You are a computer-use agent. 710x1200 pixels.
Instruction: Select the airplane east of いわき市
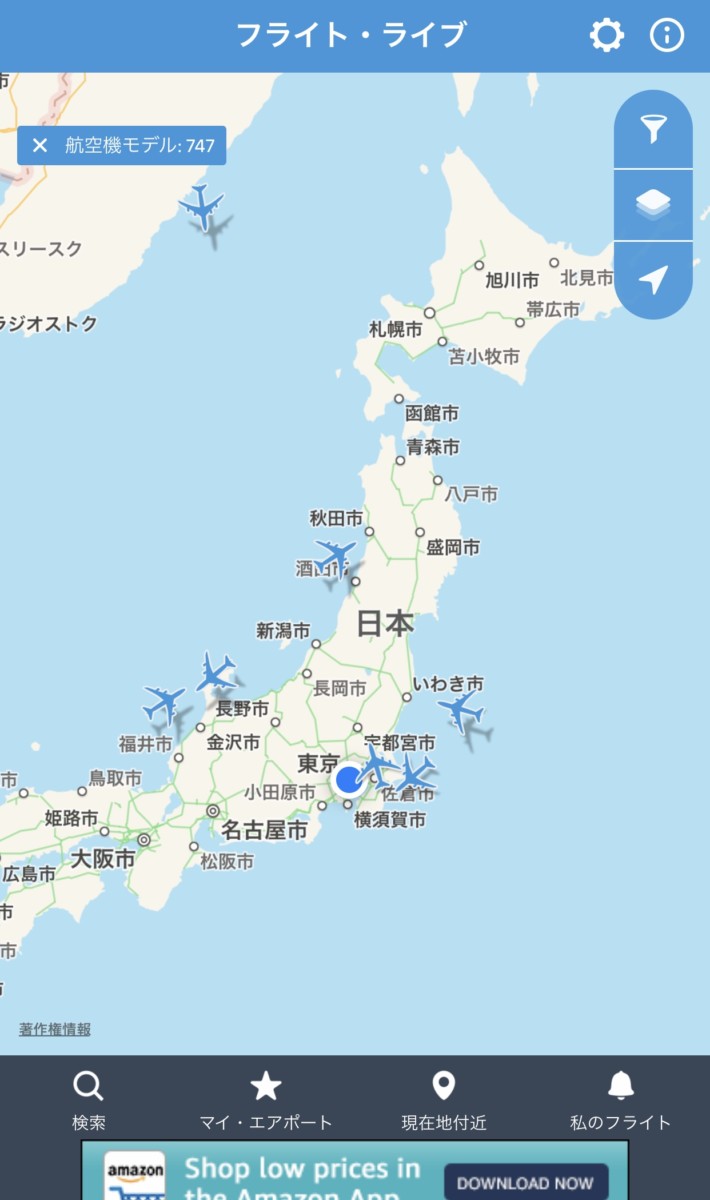tap(461, 711)
